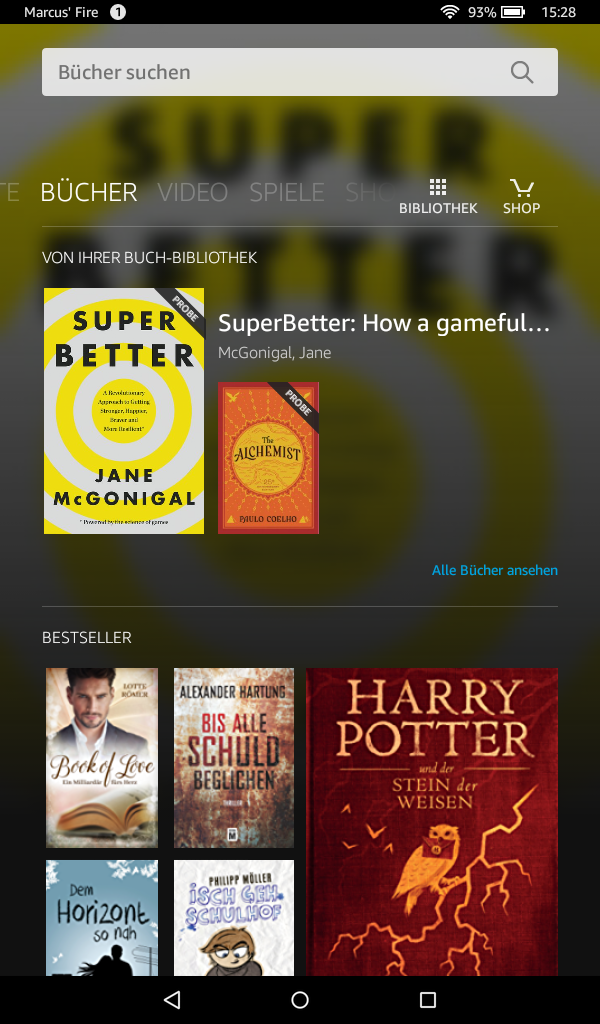Tap the Bücher suchen search field

pos(300,72)
